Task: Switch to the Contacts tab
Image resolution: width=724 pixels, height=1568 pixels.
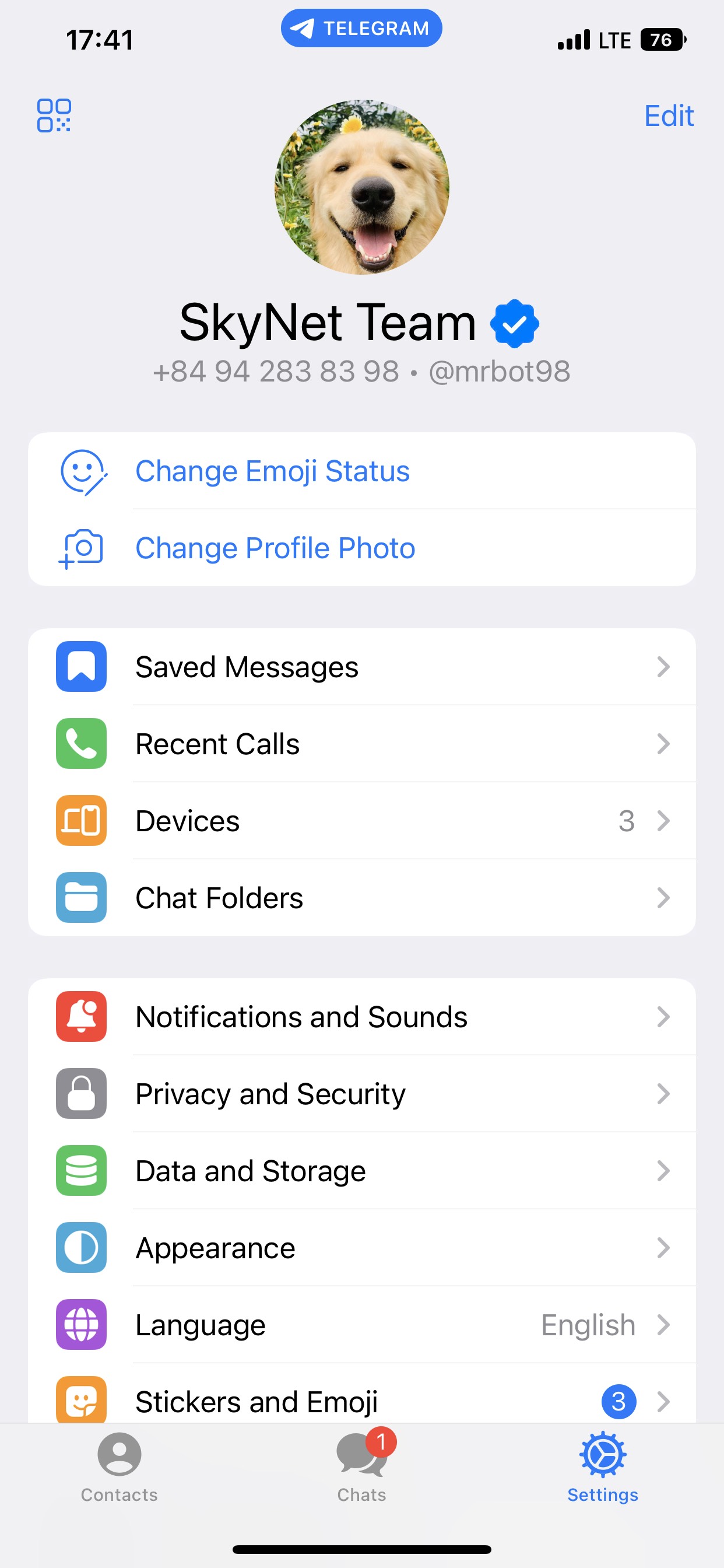Action: [x=120, y=1466]
